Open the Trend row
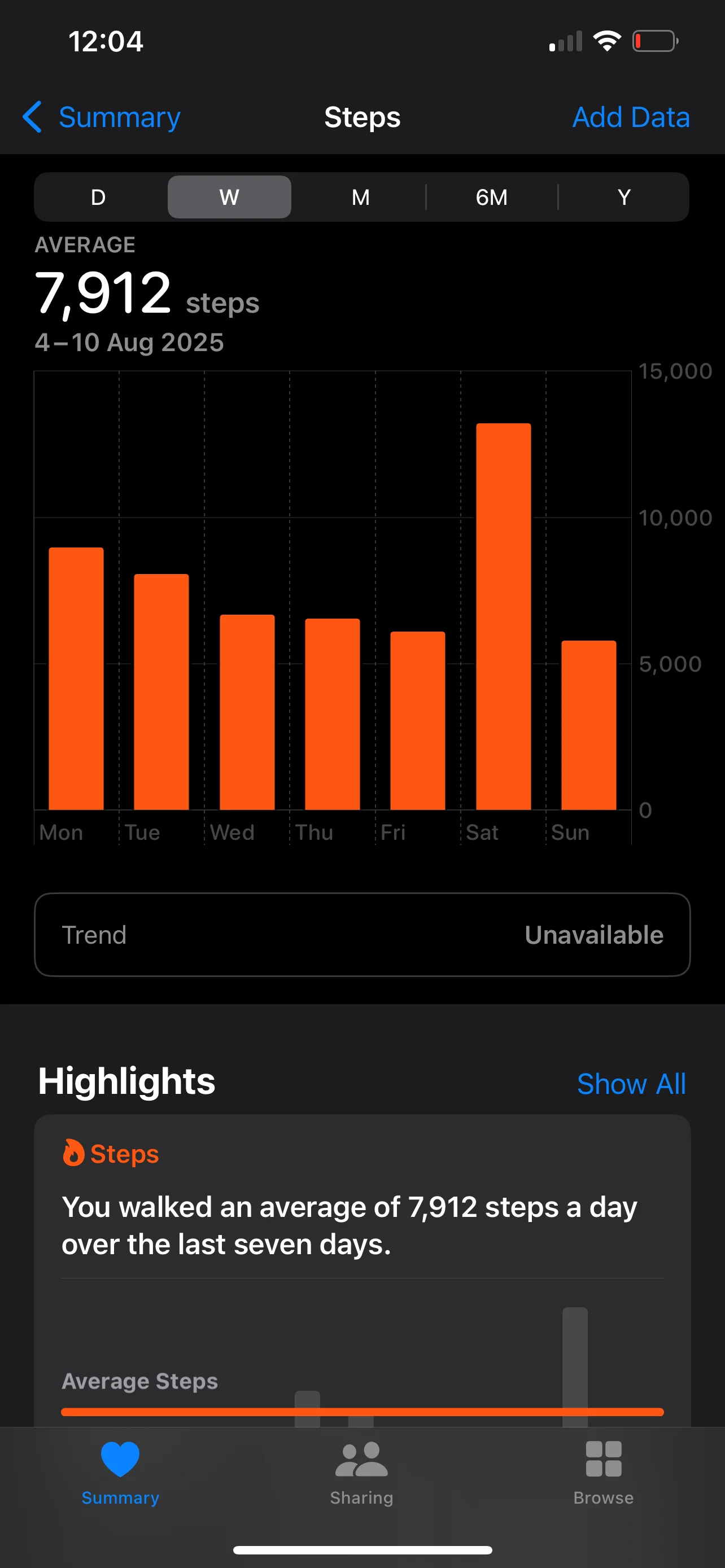Viewport: 725px width, 1568px height. pos(362,934)
